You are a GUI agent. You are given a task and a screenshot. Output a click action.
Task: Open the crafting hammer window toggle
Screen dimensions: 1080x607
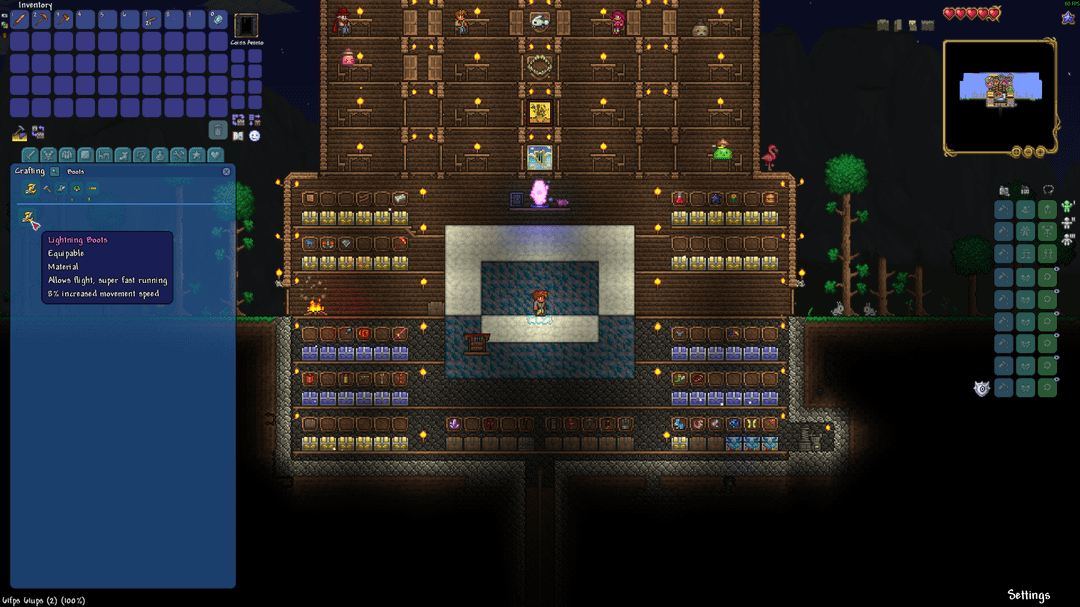(x=19, y=132)
